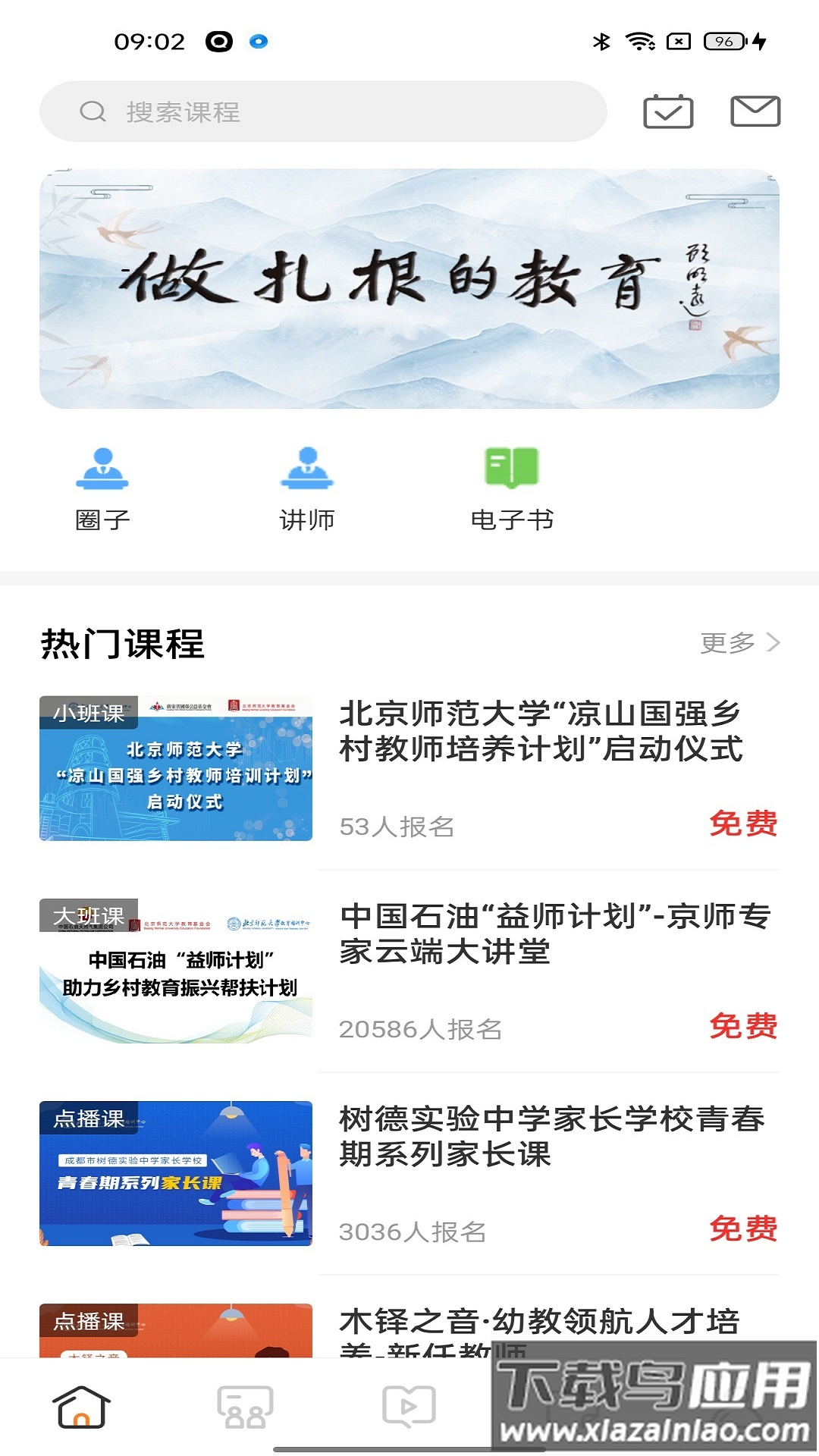
Task: Open the search icon in the search bar
Action: (93, 111)
